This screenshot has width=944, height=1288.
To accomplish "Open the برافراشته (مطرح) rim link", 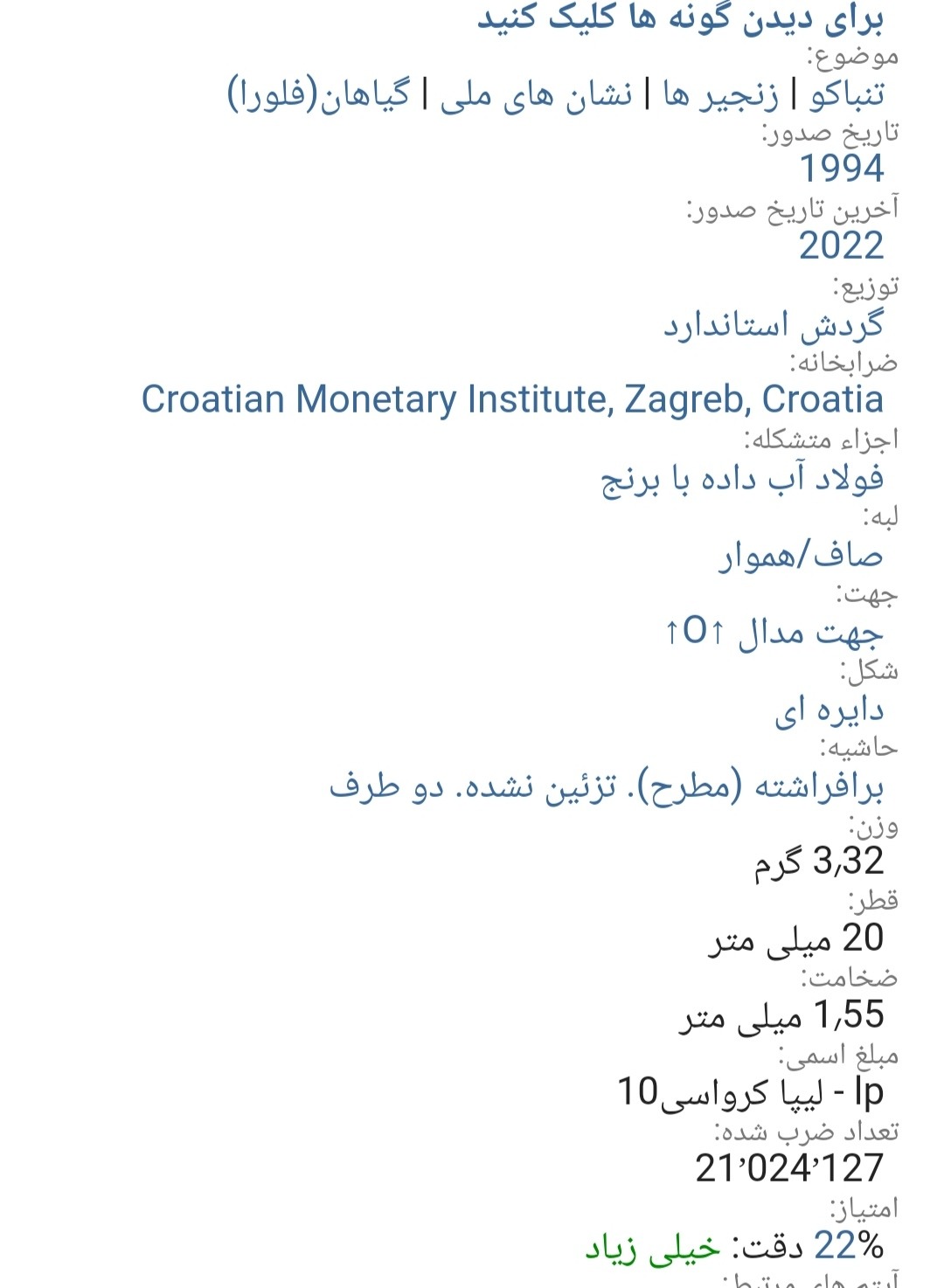I will coord(606,786).
